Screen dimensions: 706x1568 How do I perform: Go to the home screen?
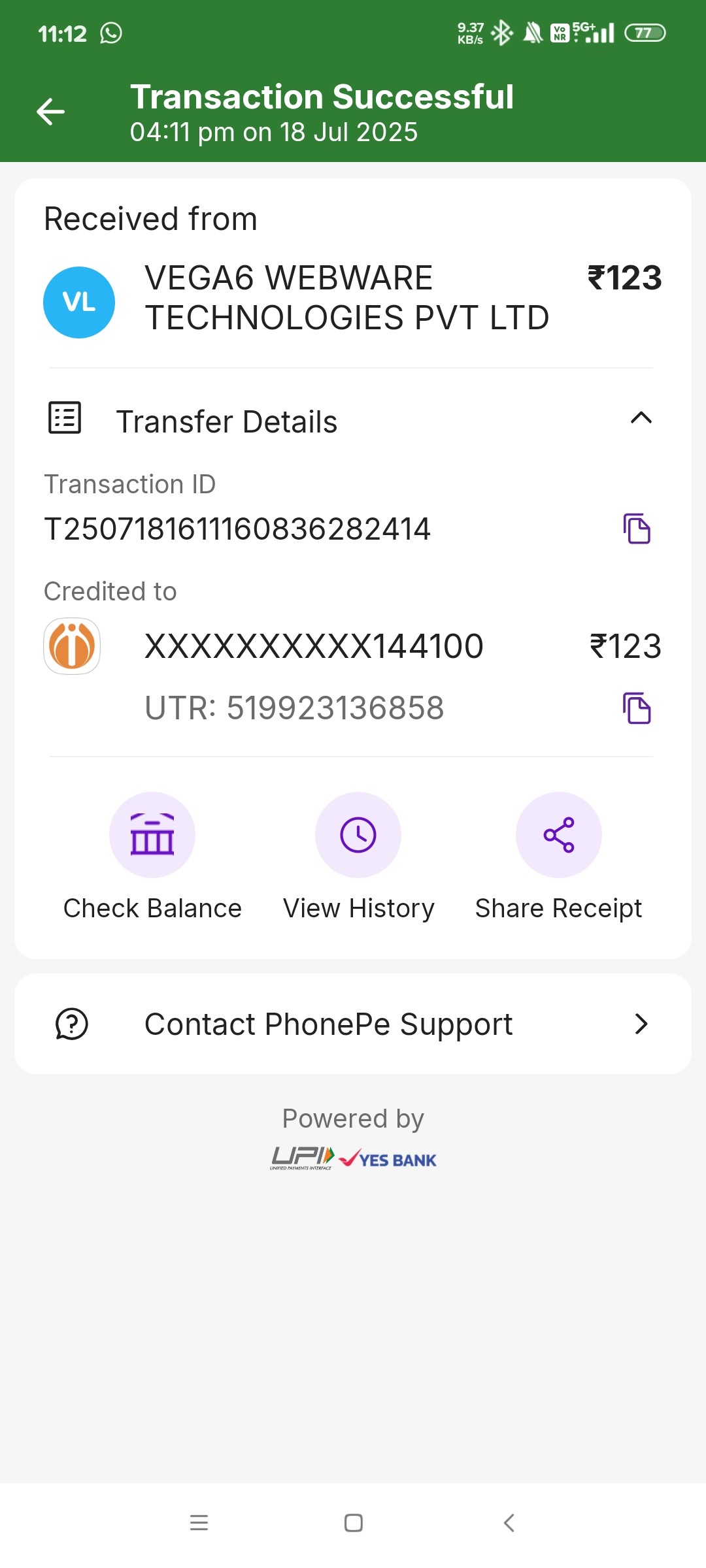[354, 1523]
